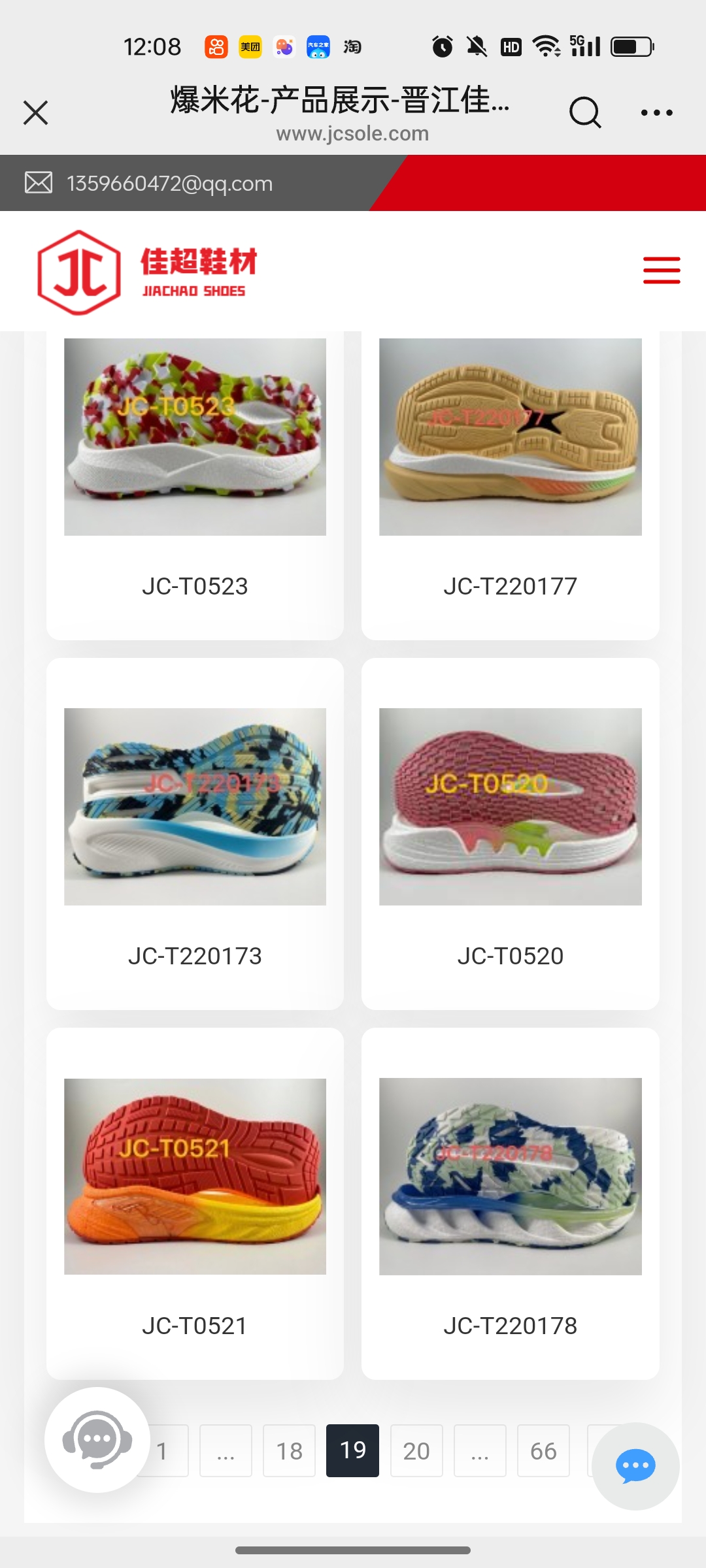Tap the 1359660472@qq.com email link
The height and width of the screenshot is (1568, 706).
(x=169, y=184)
